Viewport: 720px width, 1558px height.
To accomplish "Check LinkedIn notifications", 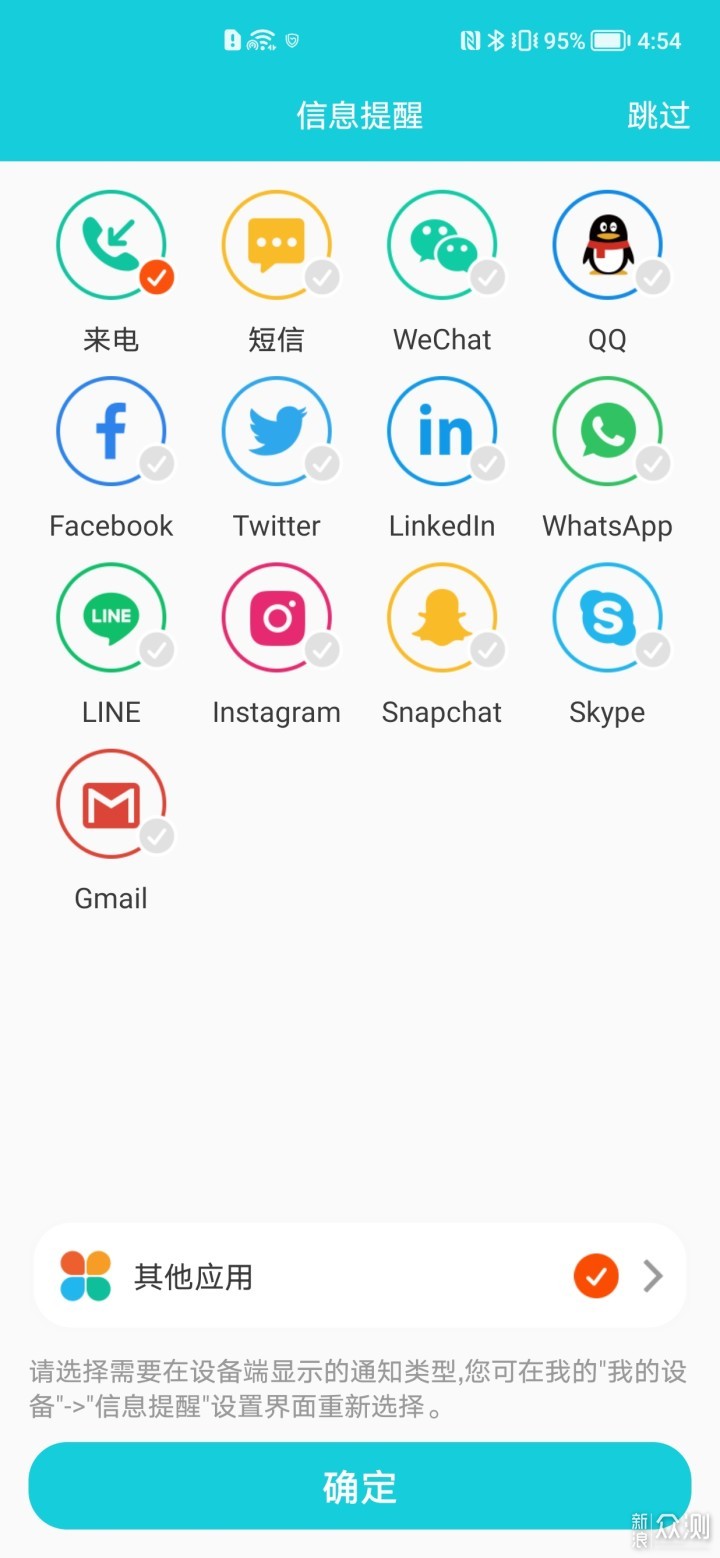I will (x=442, y=432).
